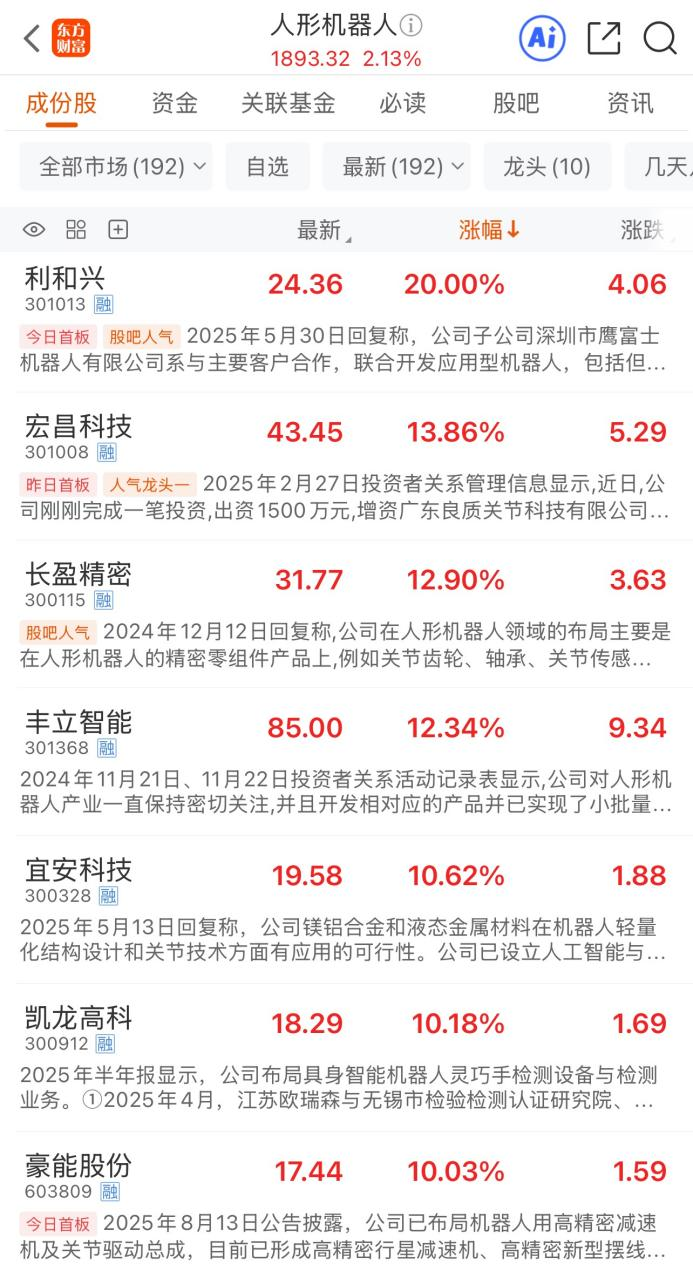Switch to the 股吧 tab

click(516, 103)
